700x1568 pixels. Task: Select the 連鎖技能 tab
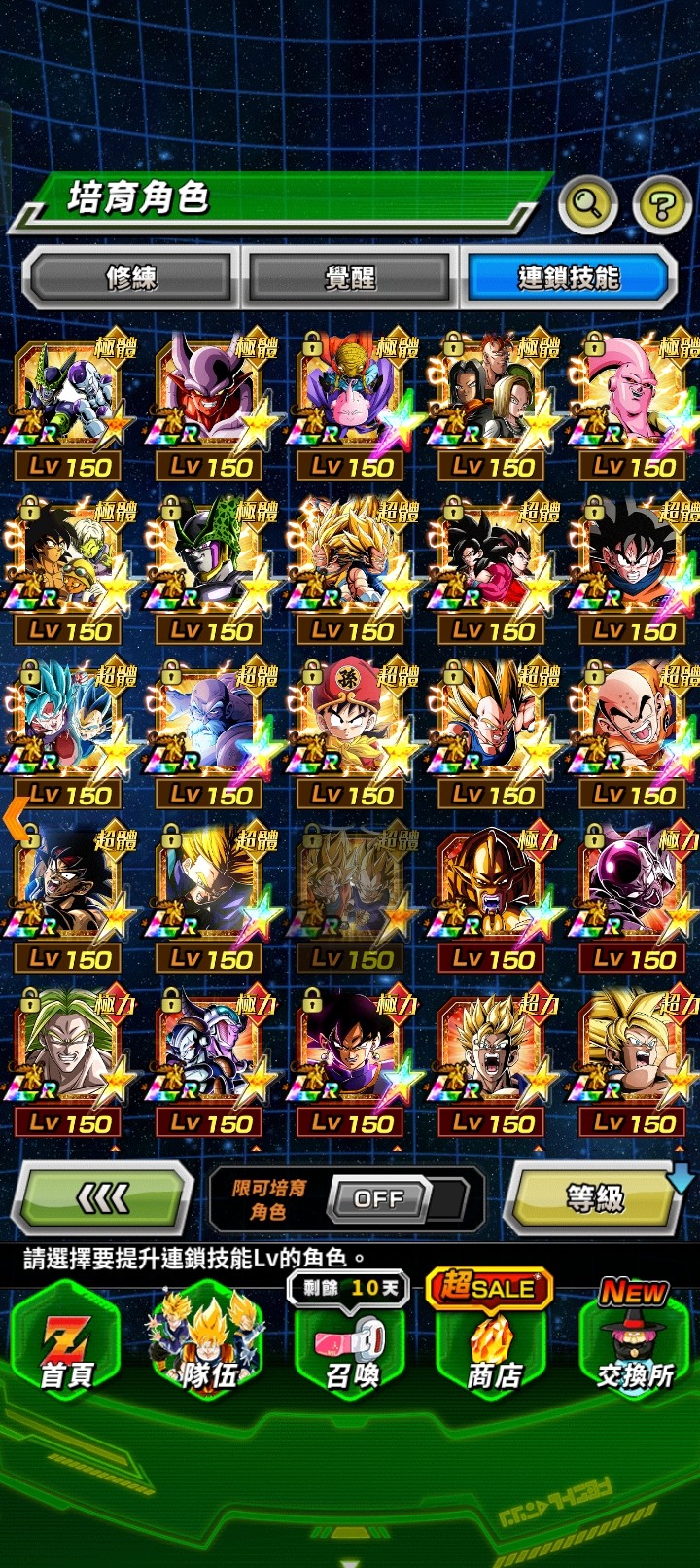569,278
